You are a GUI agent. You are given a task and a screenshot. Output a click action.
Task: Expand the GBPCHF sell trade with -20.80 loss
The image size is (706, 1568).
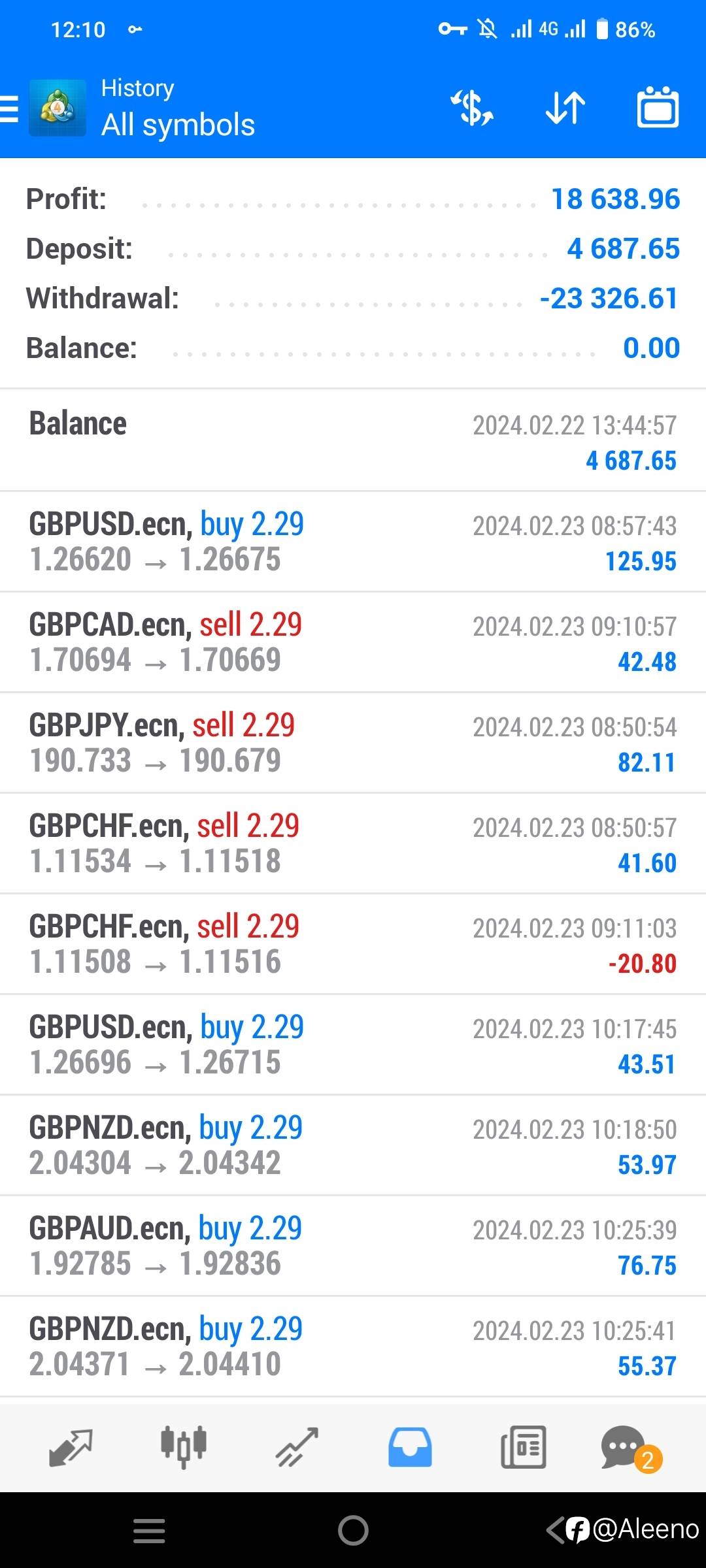[x=353, y=944]
